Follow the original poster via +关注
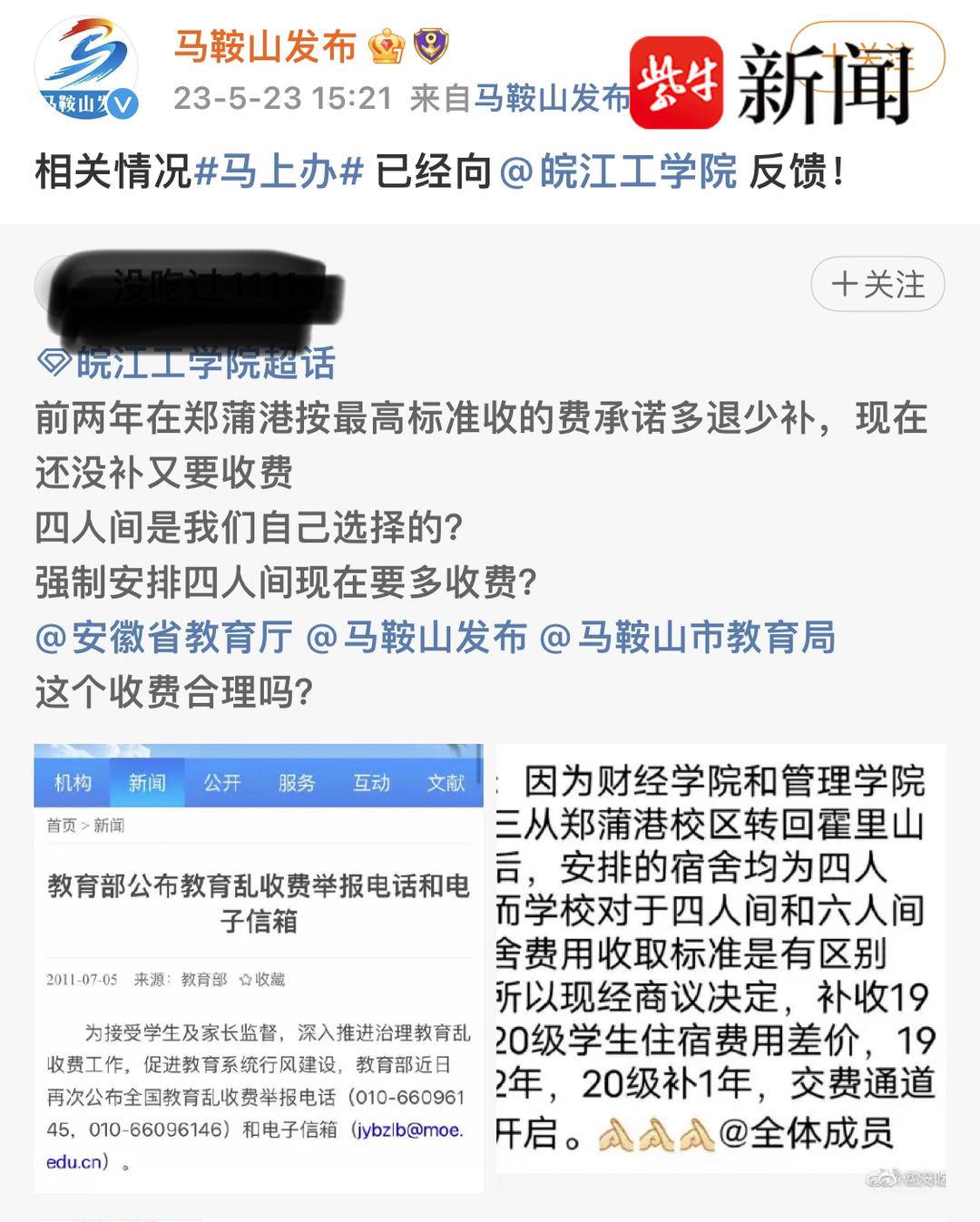Viewport: 980px width, 1222px height. 877,285
